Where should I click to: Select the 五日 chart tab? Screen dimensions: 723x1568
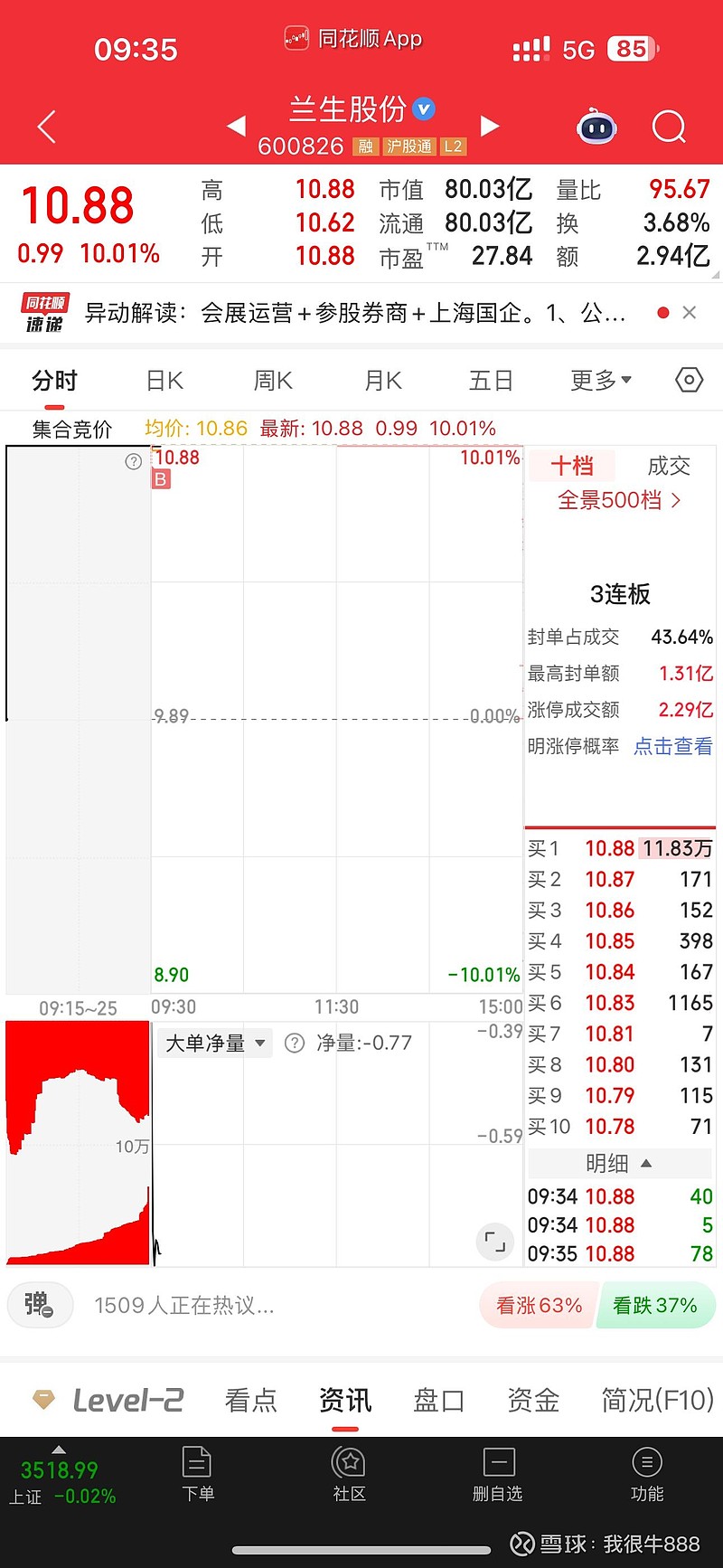(491, 381)
